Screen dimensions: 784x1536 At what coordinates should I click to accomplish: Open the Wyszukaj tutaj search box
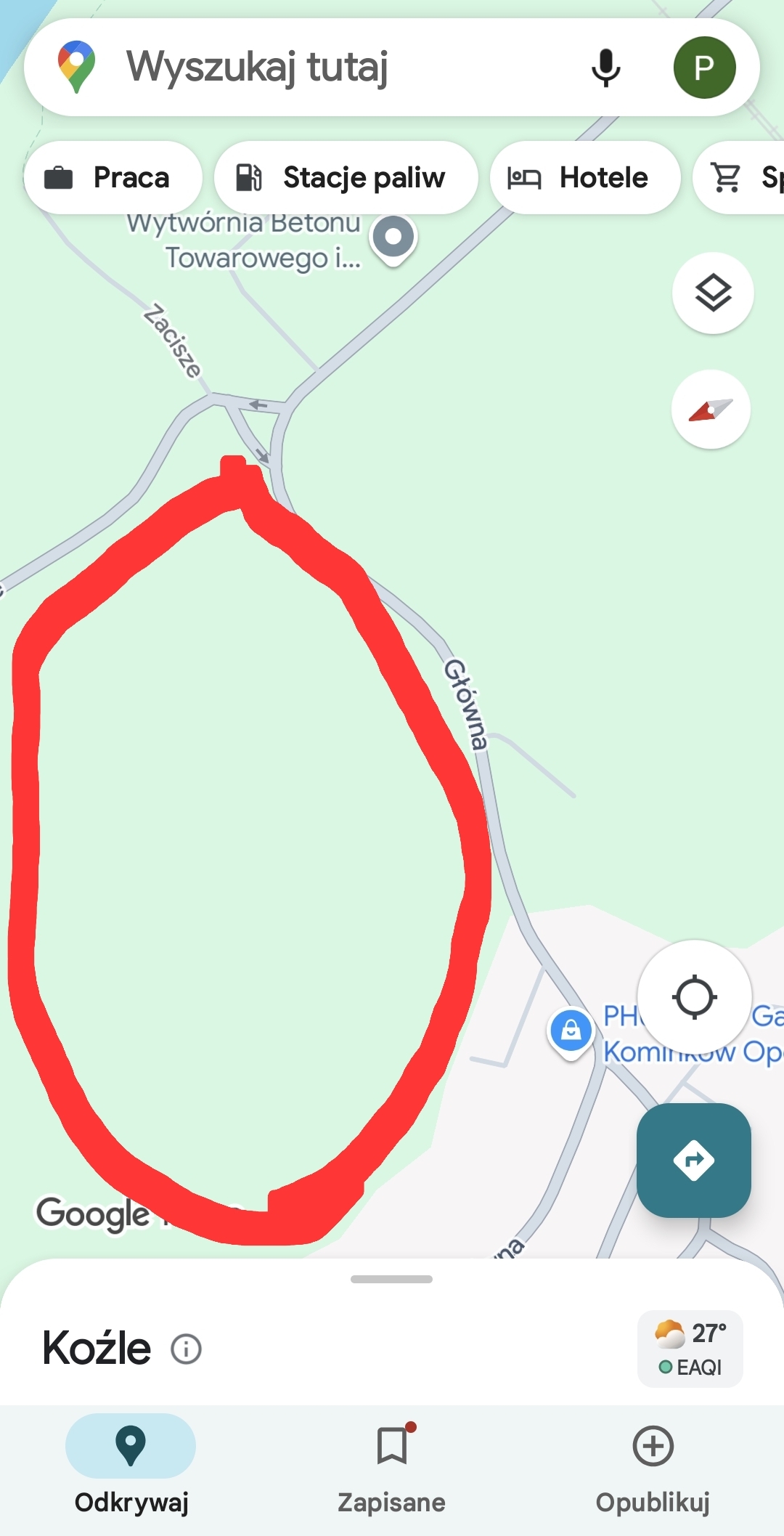pos(327,67)
